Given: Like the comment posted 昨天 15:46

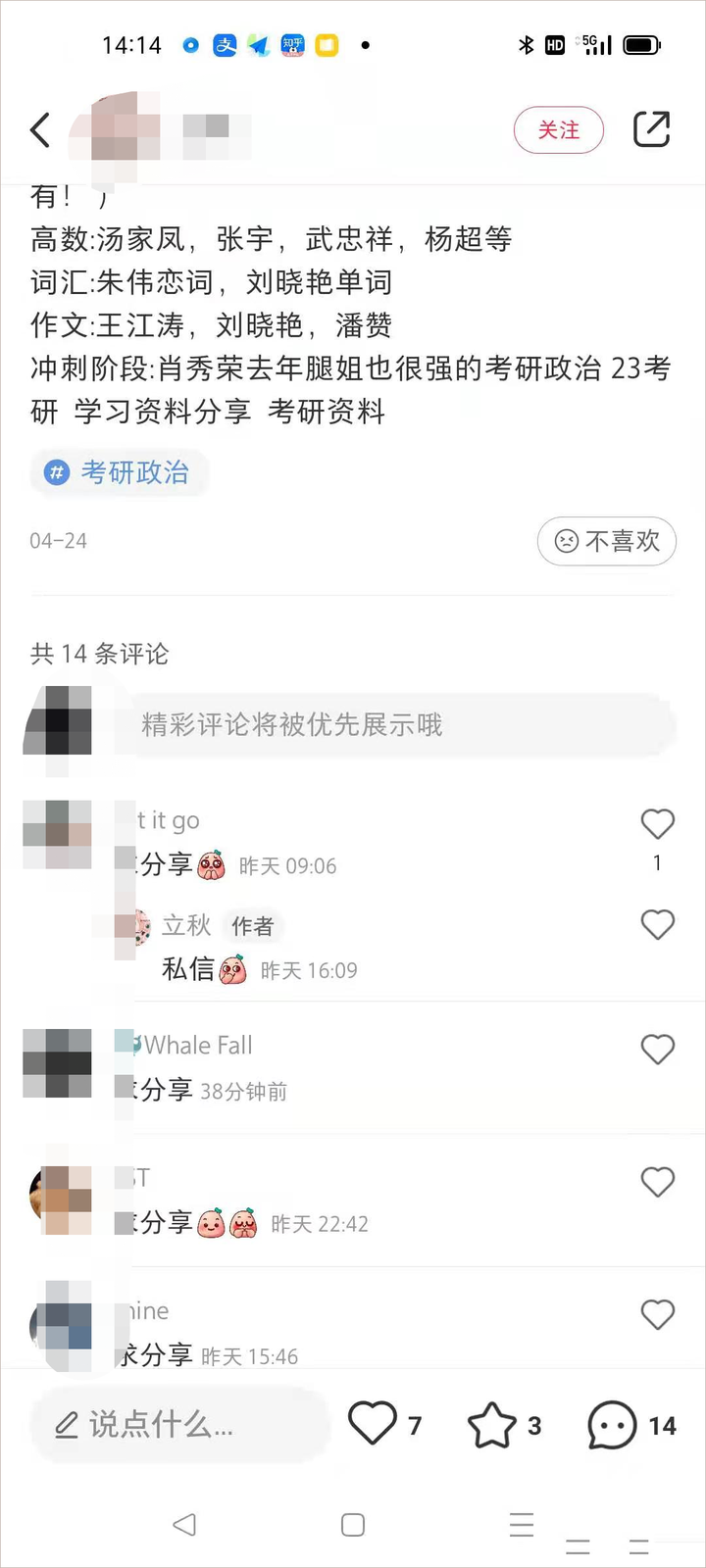Looking at the screenshot, I should pos(657,1314).
